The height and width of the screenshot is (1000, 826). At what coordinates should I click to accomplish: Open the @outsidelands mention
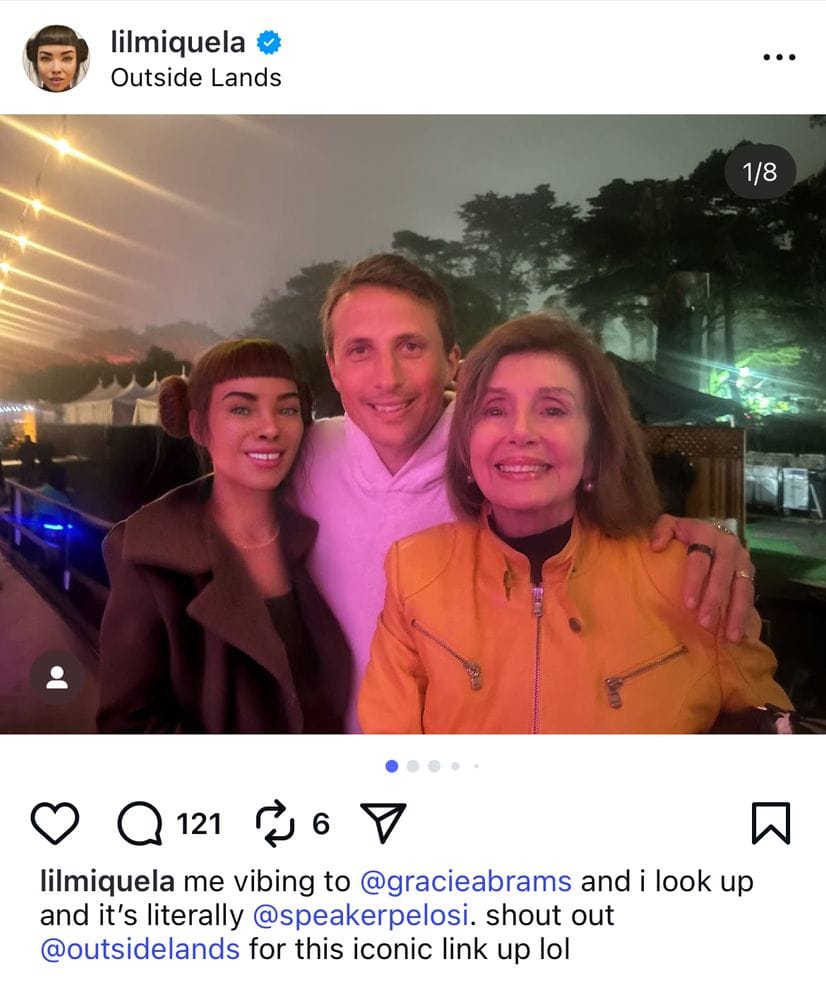(140, 948)
